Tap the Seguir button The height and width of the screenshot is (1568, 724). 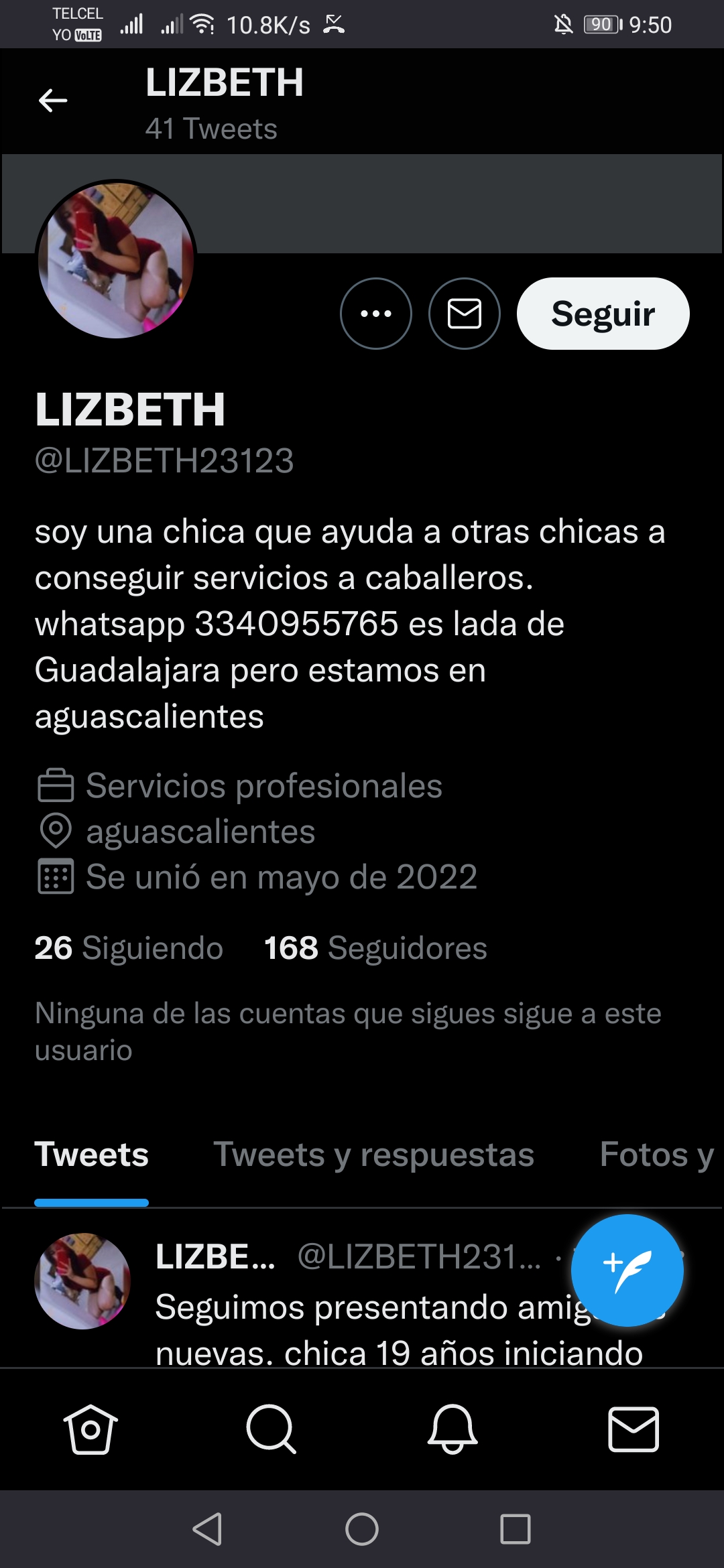(603, 314)
